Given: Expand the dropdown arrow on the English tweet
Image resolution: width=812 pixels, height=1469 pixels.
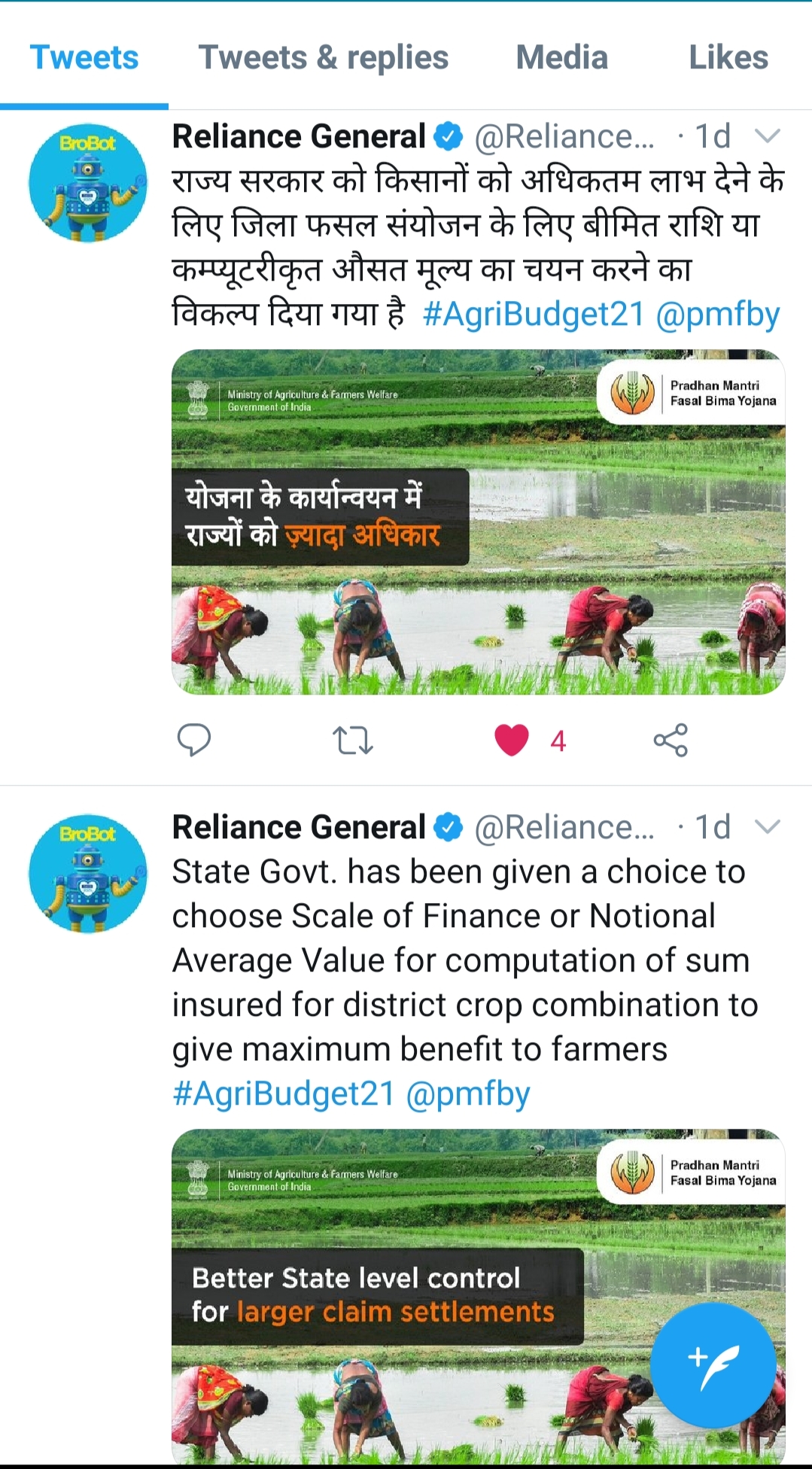Looking at the screenshot, I should point(767,827).
